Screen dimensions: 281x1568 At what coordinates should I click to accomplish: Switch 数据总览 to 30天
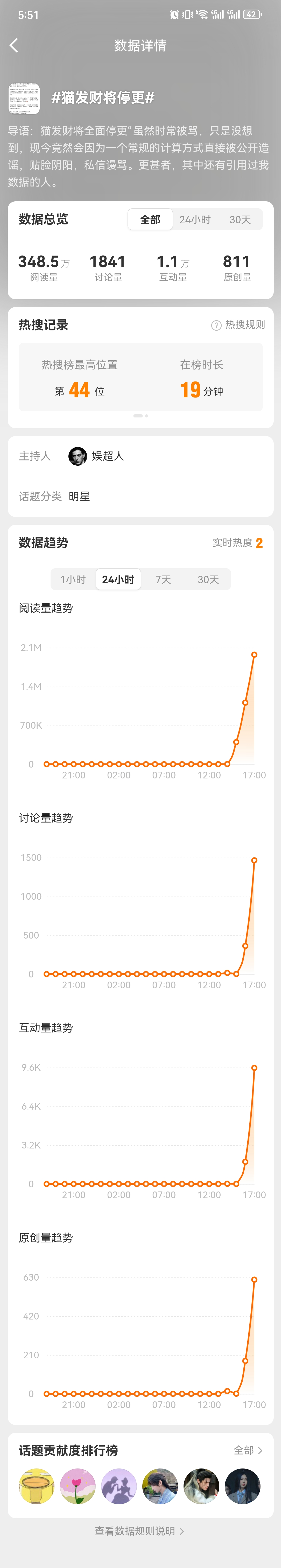(x=240, y=220)
